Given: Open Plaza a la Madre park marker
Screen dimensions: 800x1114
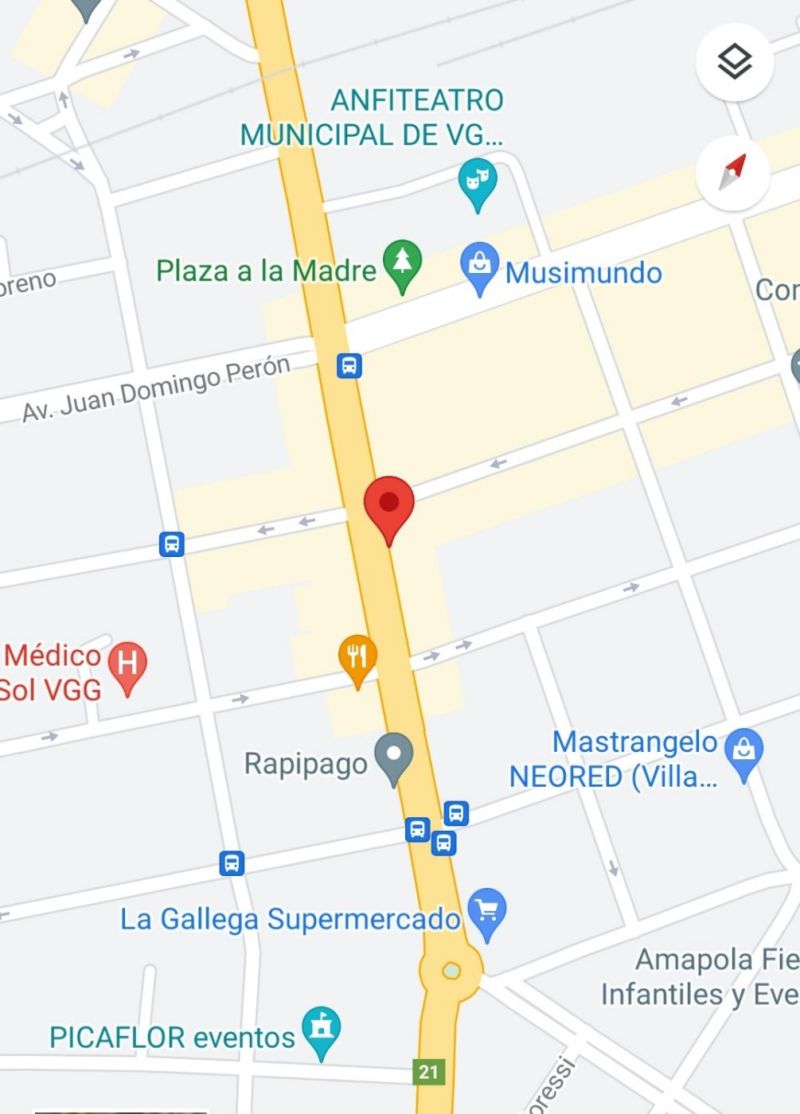Looking at the screenshot, I should (402, 266).
